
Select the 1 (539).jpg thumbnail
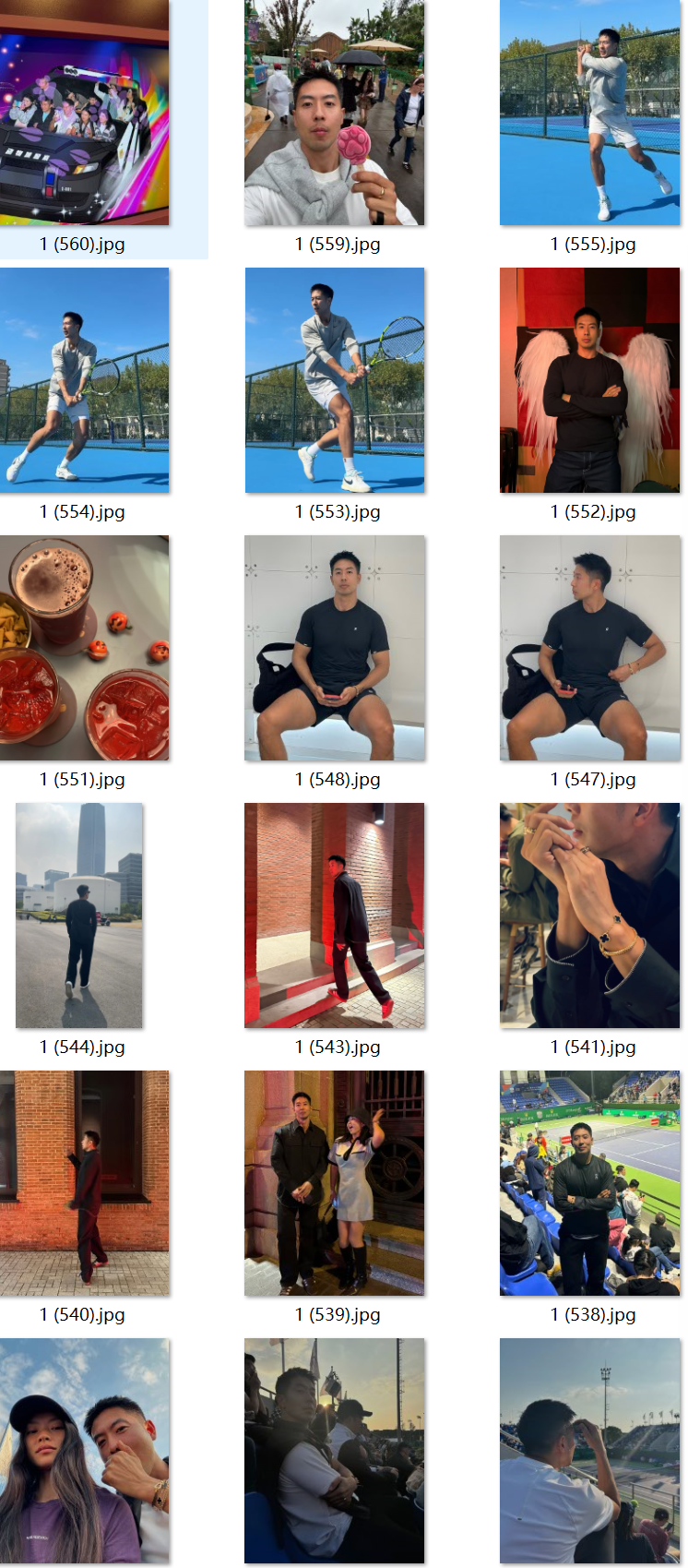(335, 1183)
